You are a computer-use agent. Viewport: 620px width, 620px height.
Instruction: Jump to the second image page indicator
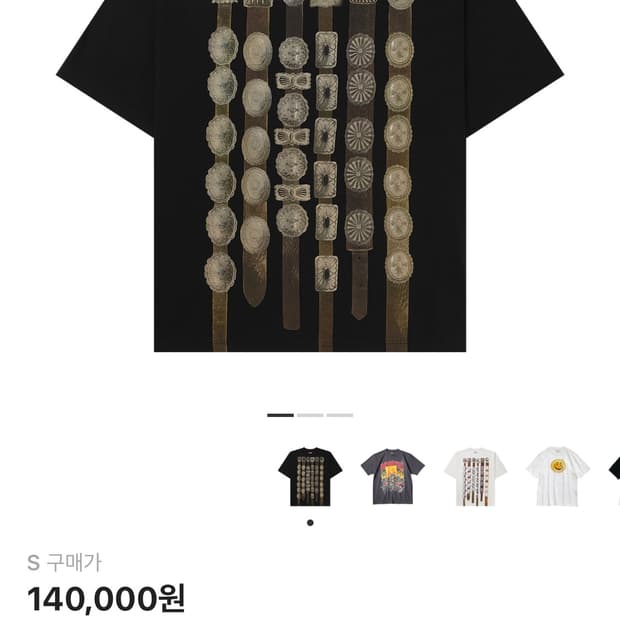click(310, 415)
